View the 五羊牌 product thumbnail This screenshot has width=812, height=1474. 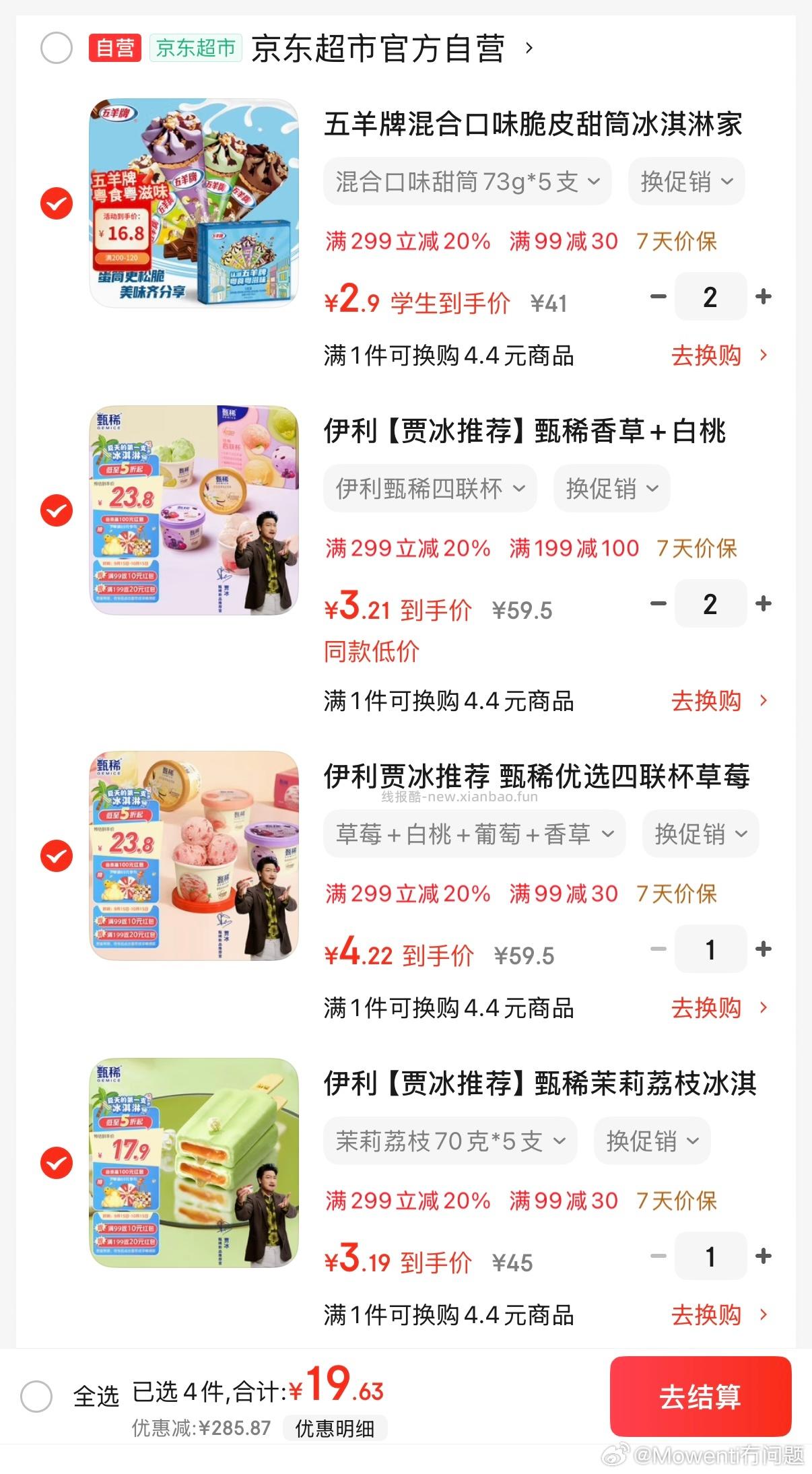tap(193, 203)
